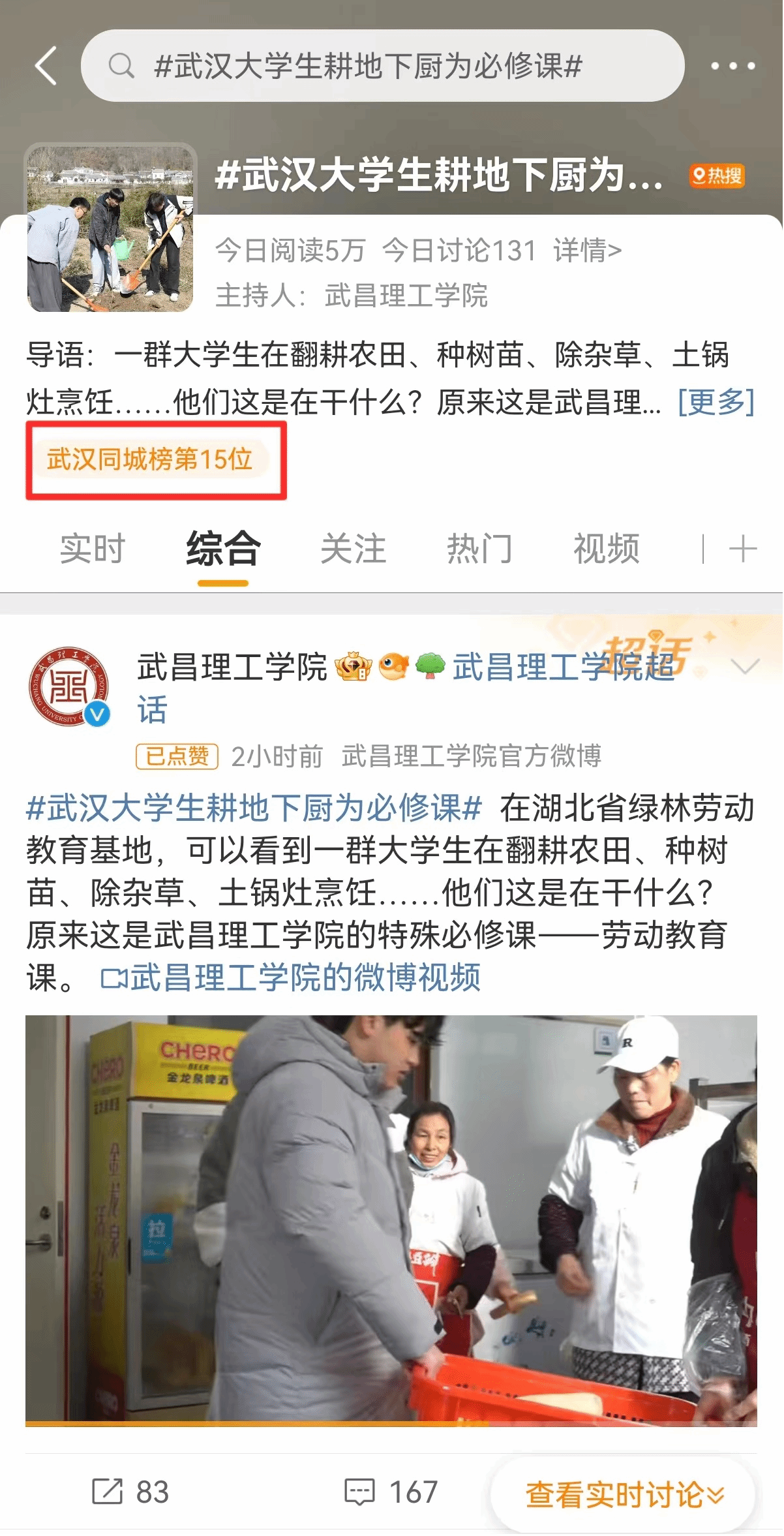Switch to the 视频 tab
Screen dimensions: 784x1536
(x=606, y=548)
